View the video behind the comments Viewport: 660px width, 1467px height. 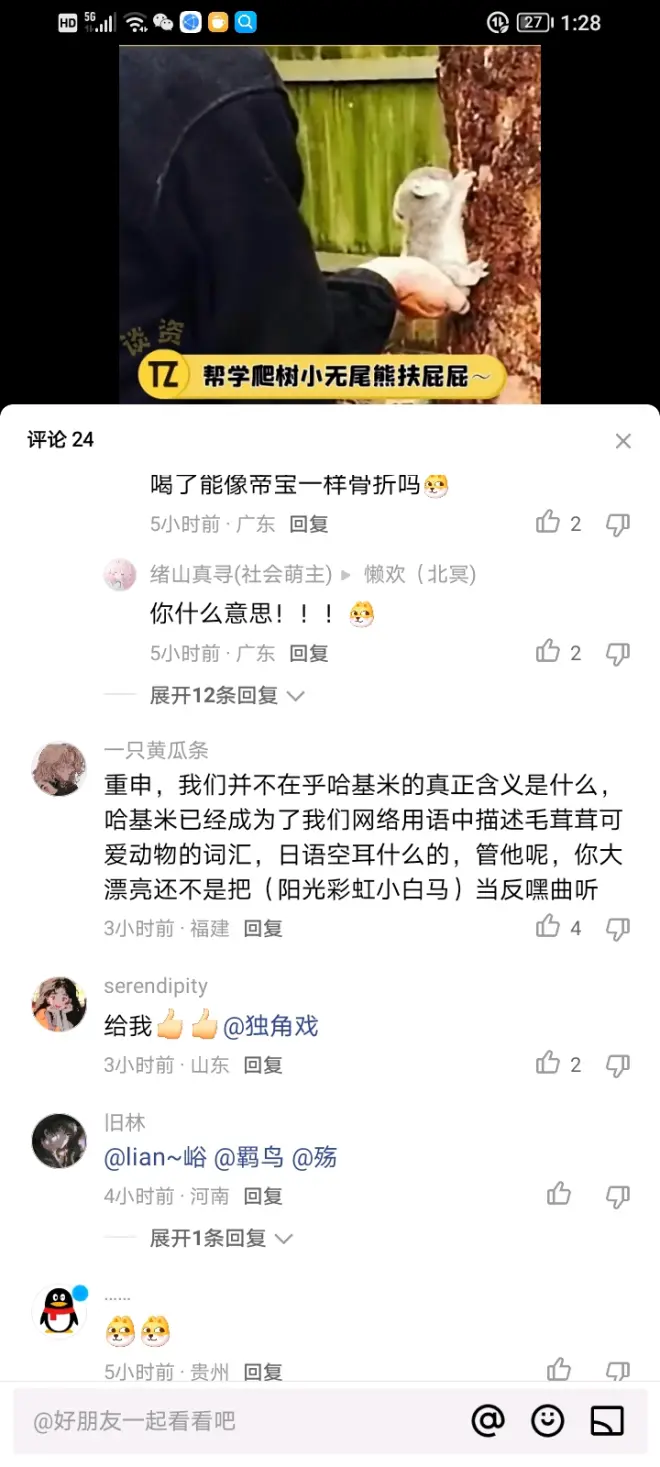point(330,220)
